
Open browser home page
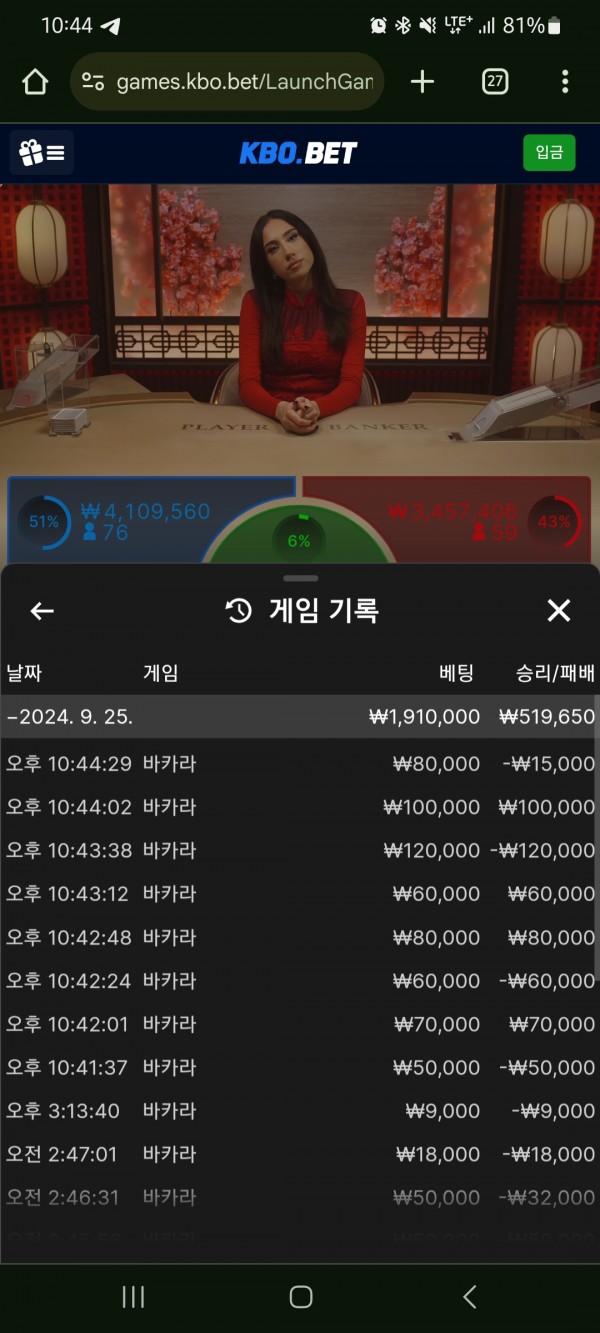pyautogui.click(x=35, y=82)
